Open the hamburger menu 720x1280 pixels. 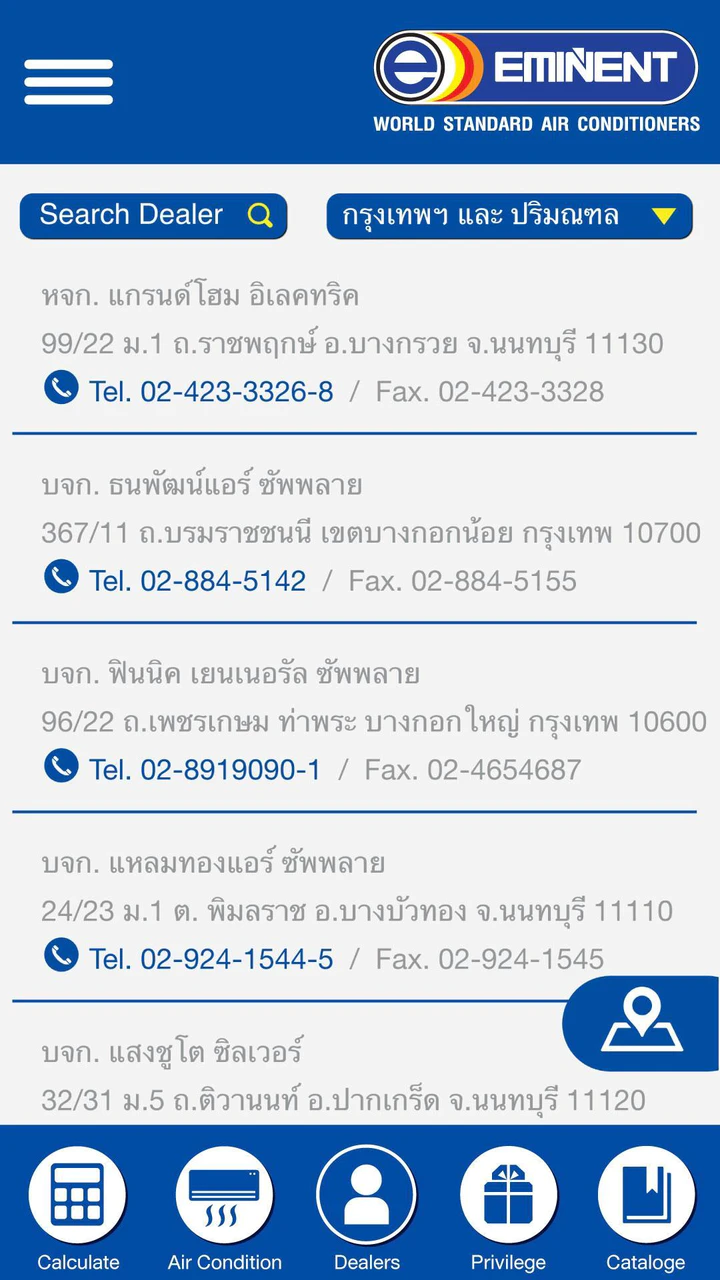tap(68, 82)
